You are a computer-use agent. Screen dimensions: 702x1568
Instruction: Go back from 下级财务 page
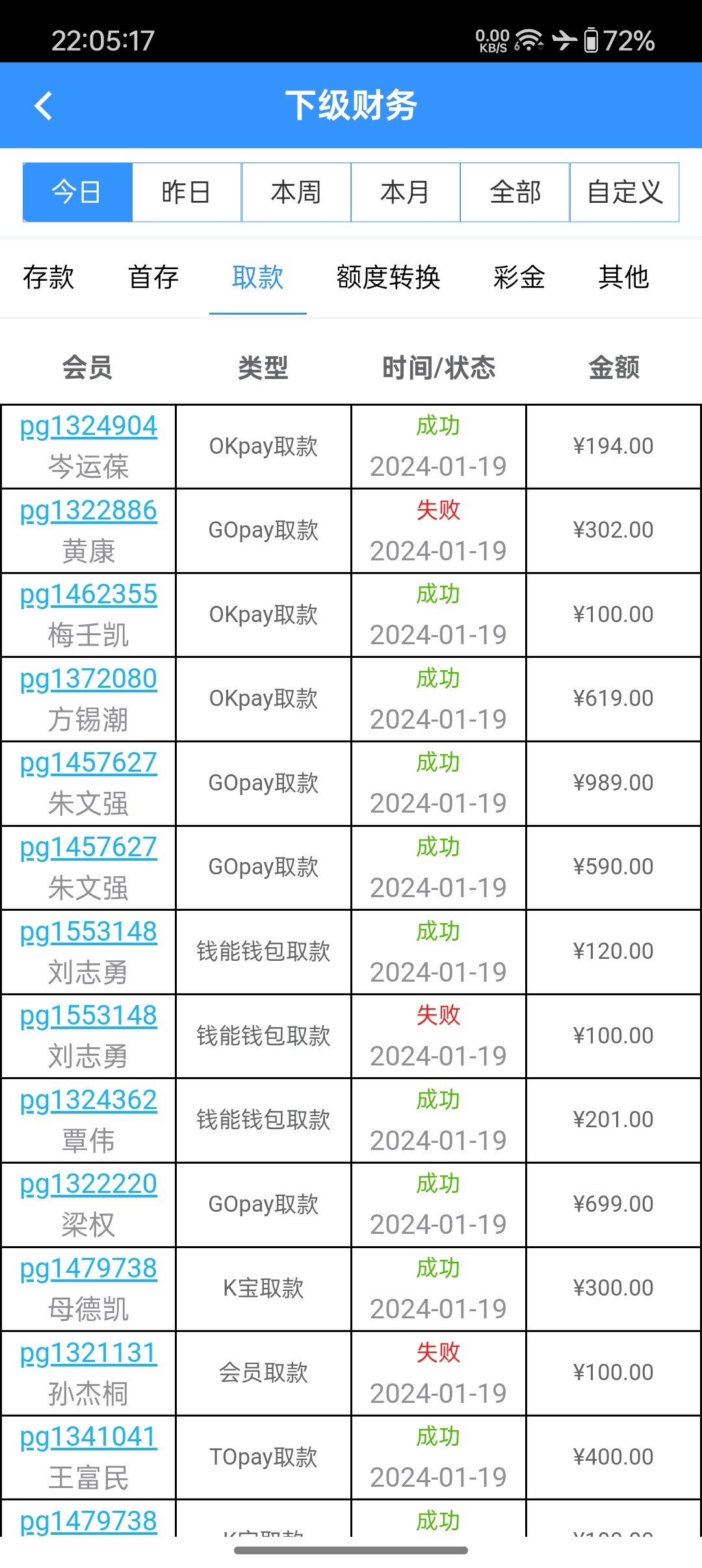44,106
